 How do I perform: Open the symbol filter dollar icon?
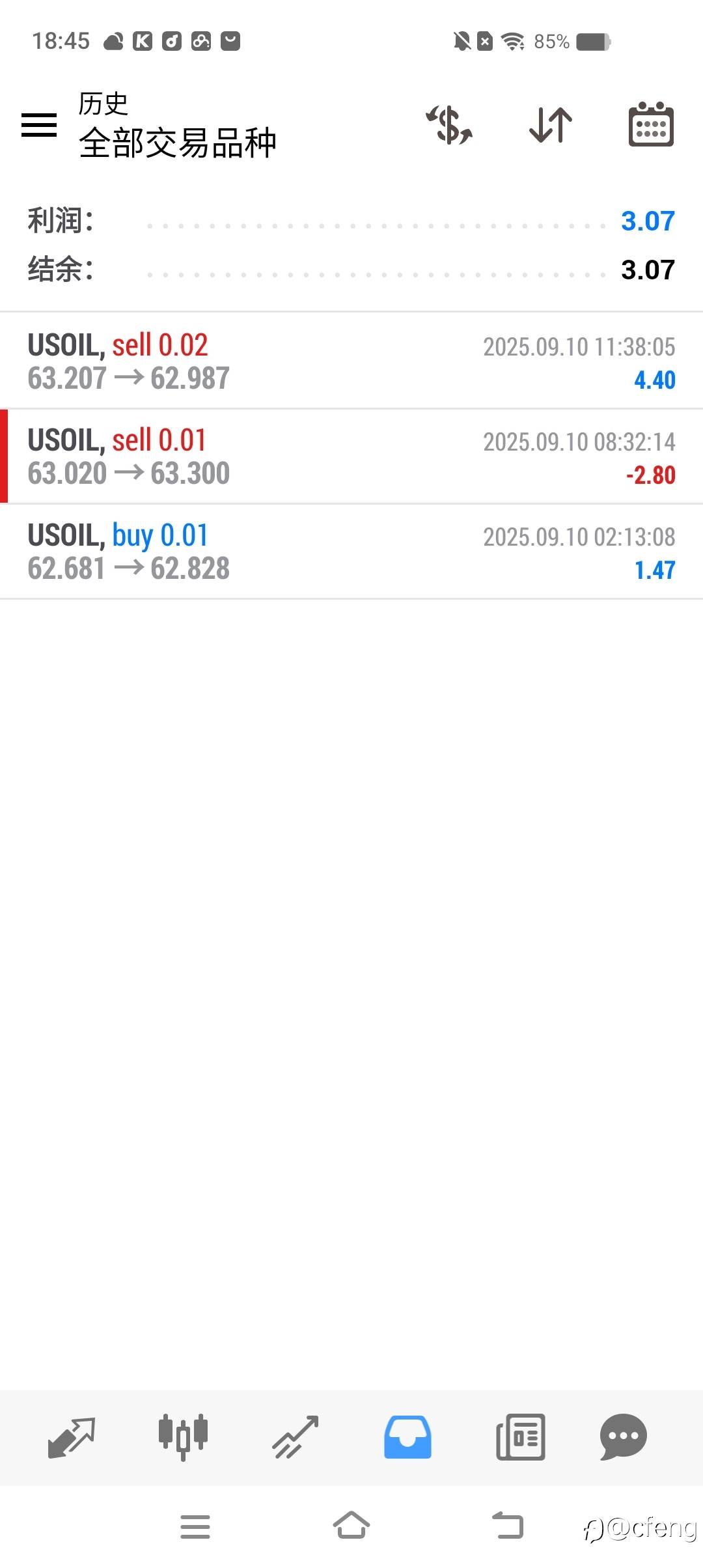tap(449, 124)
